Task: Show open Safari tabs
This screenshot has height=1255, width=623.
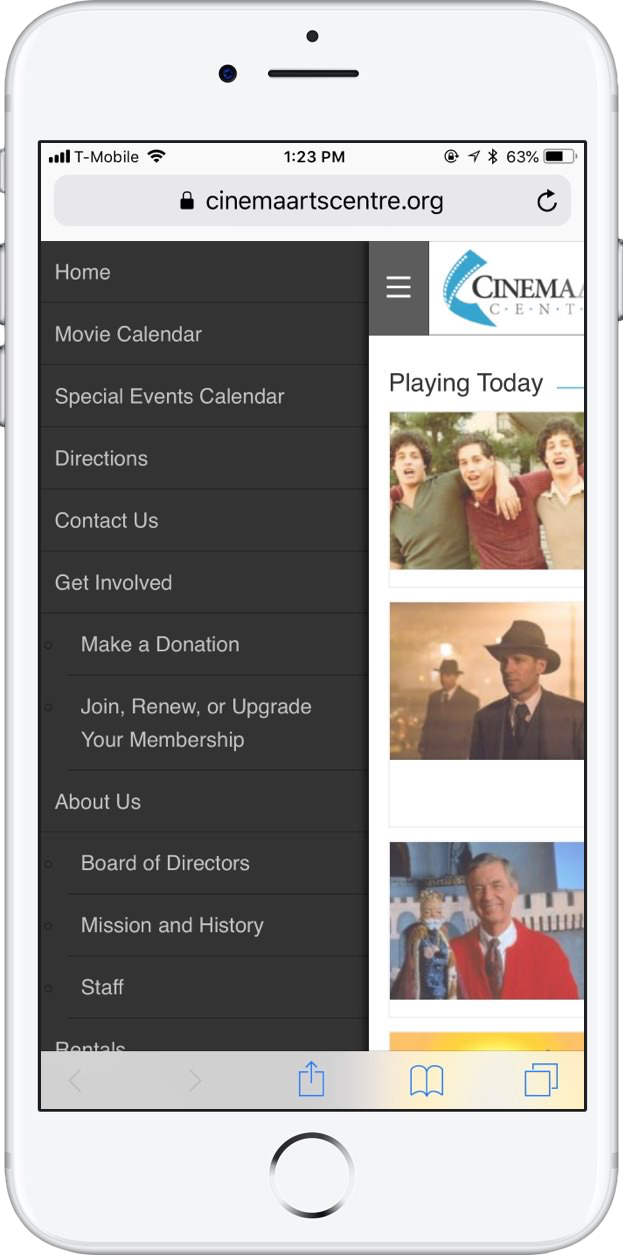Action: 541,1080
